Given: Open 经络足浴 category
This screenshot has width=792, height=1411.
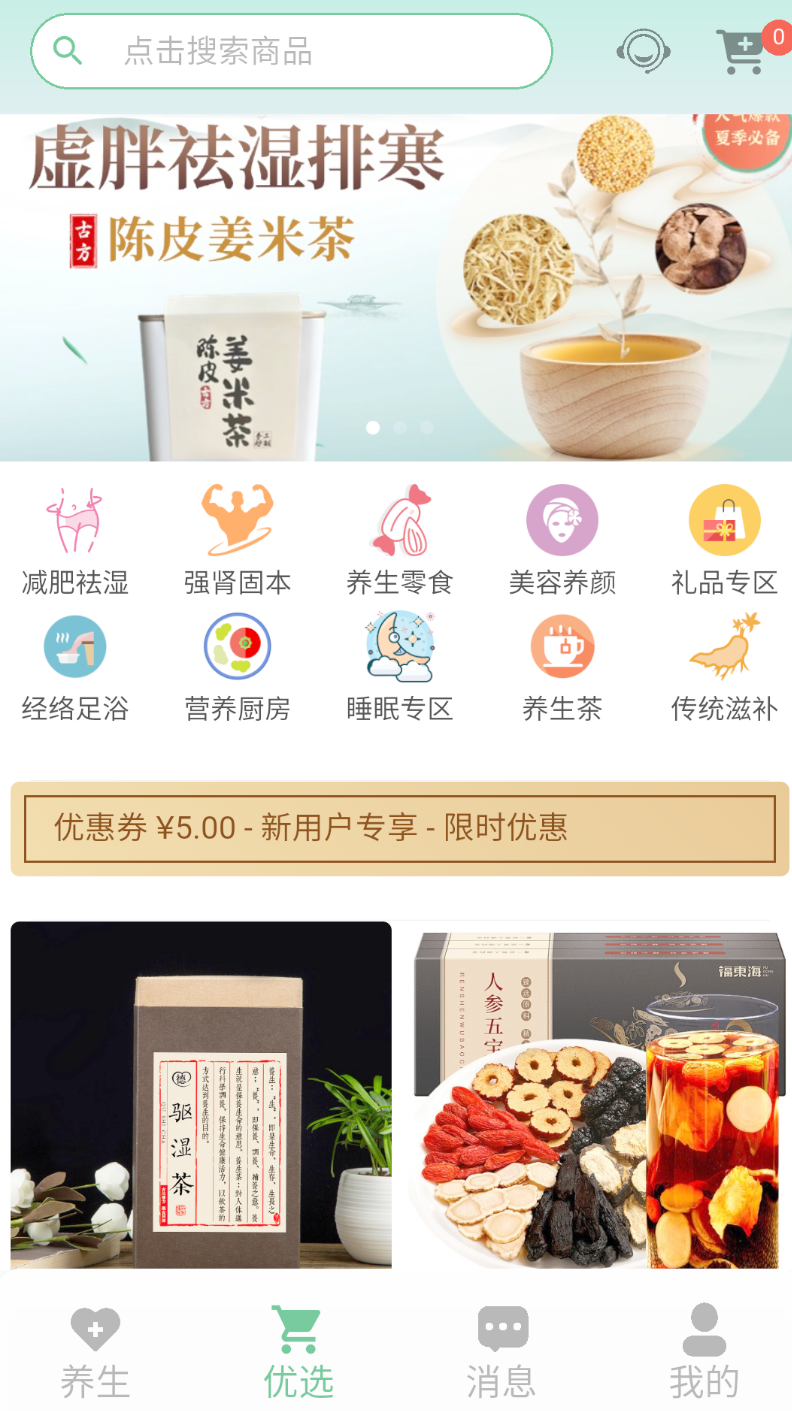Looking at the screenshot, I should coord(75,667).
